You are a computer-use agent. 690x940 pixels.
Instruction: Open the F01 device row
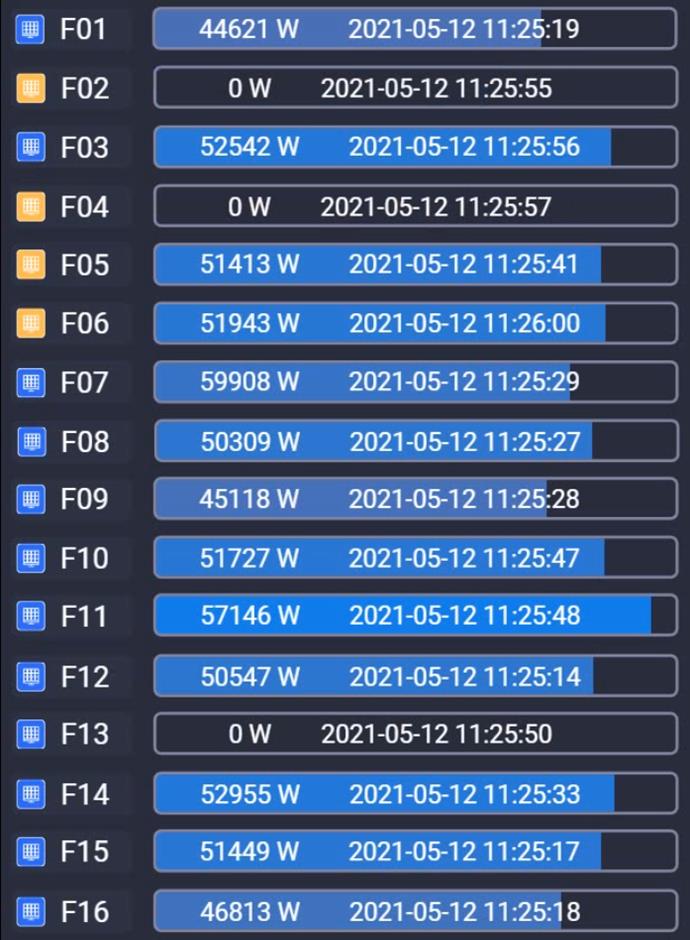pos(414,29)
